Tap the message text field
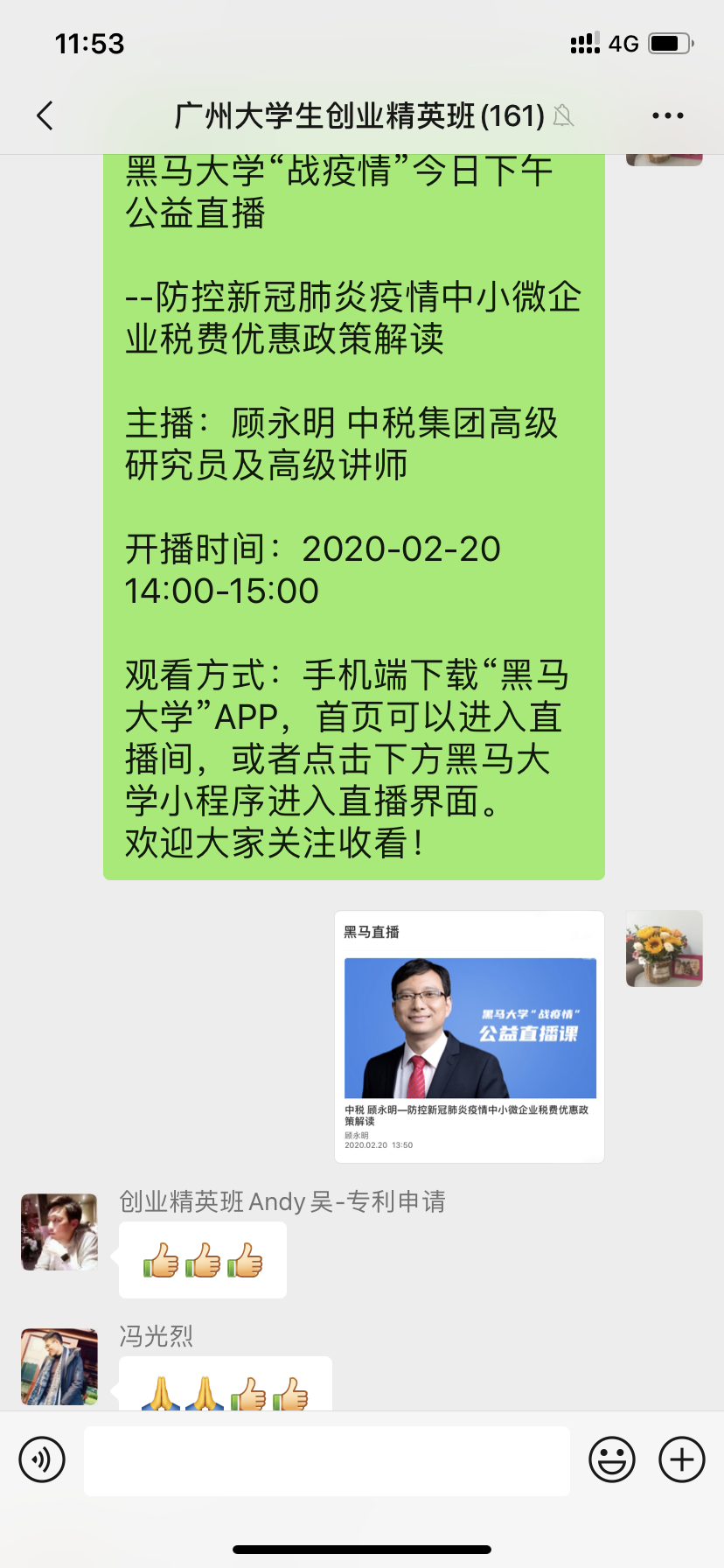 pos(326,1460)
